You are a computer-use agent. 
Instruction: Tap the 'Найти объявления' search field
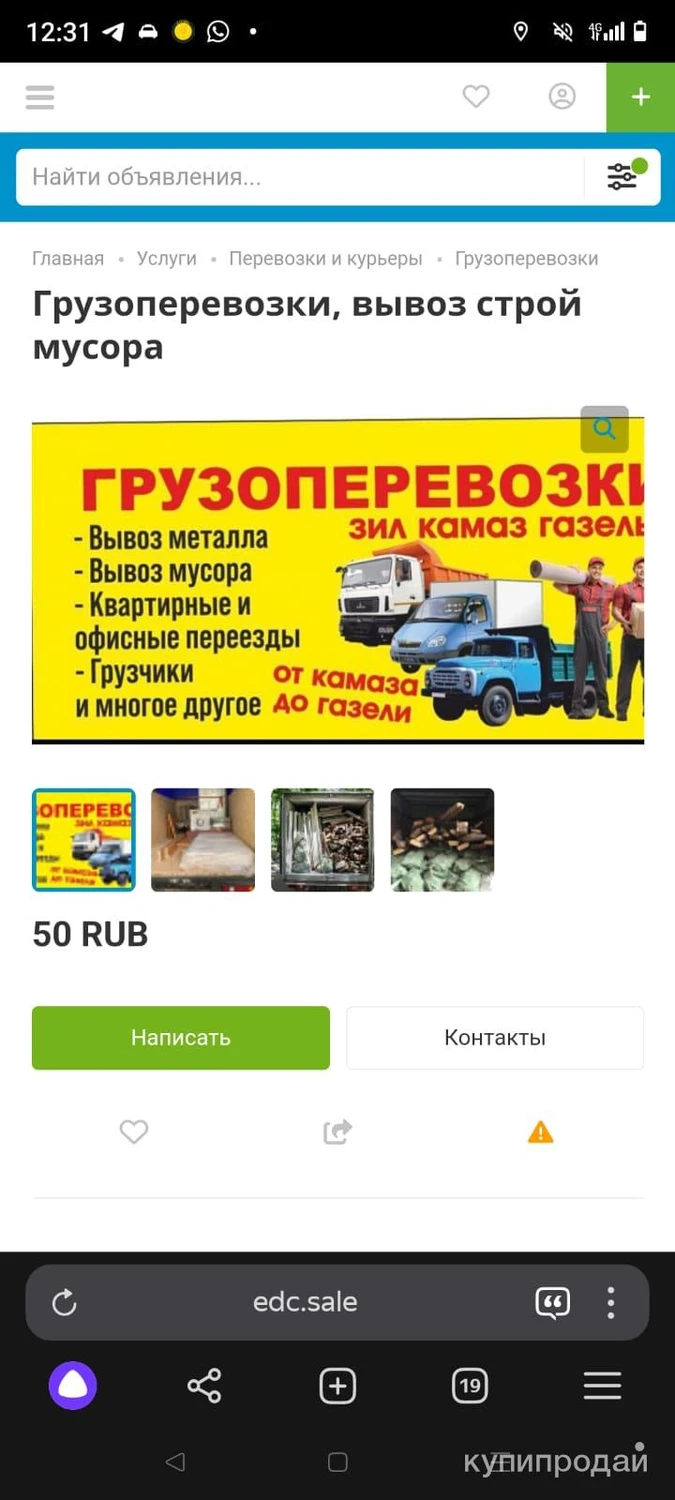(300, 177)
